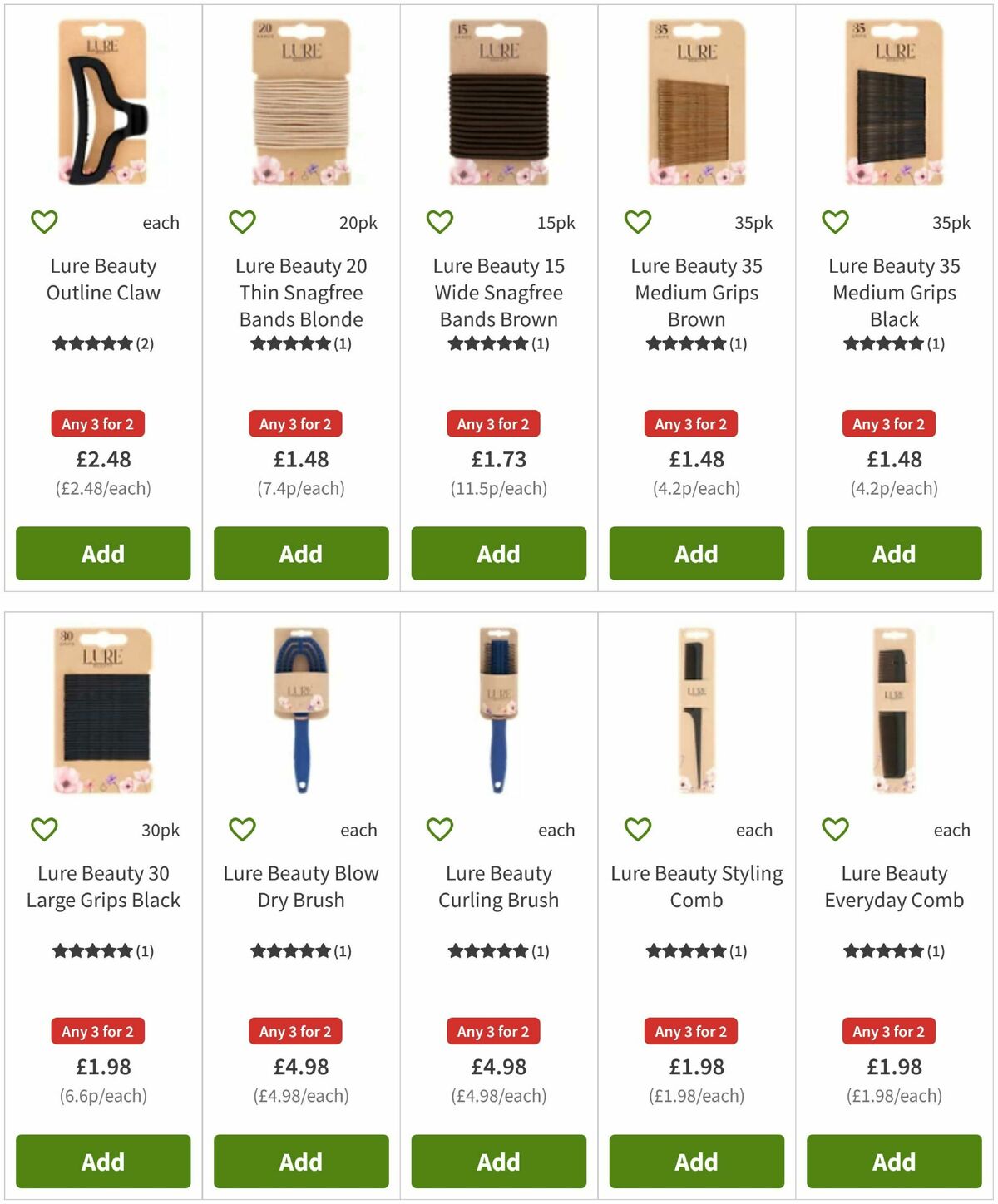The width and height of the screenshot is (998, 1204).
Task: Add the 30 Large Grips Black to basket
Action: point(102,1162)
